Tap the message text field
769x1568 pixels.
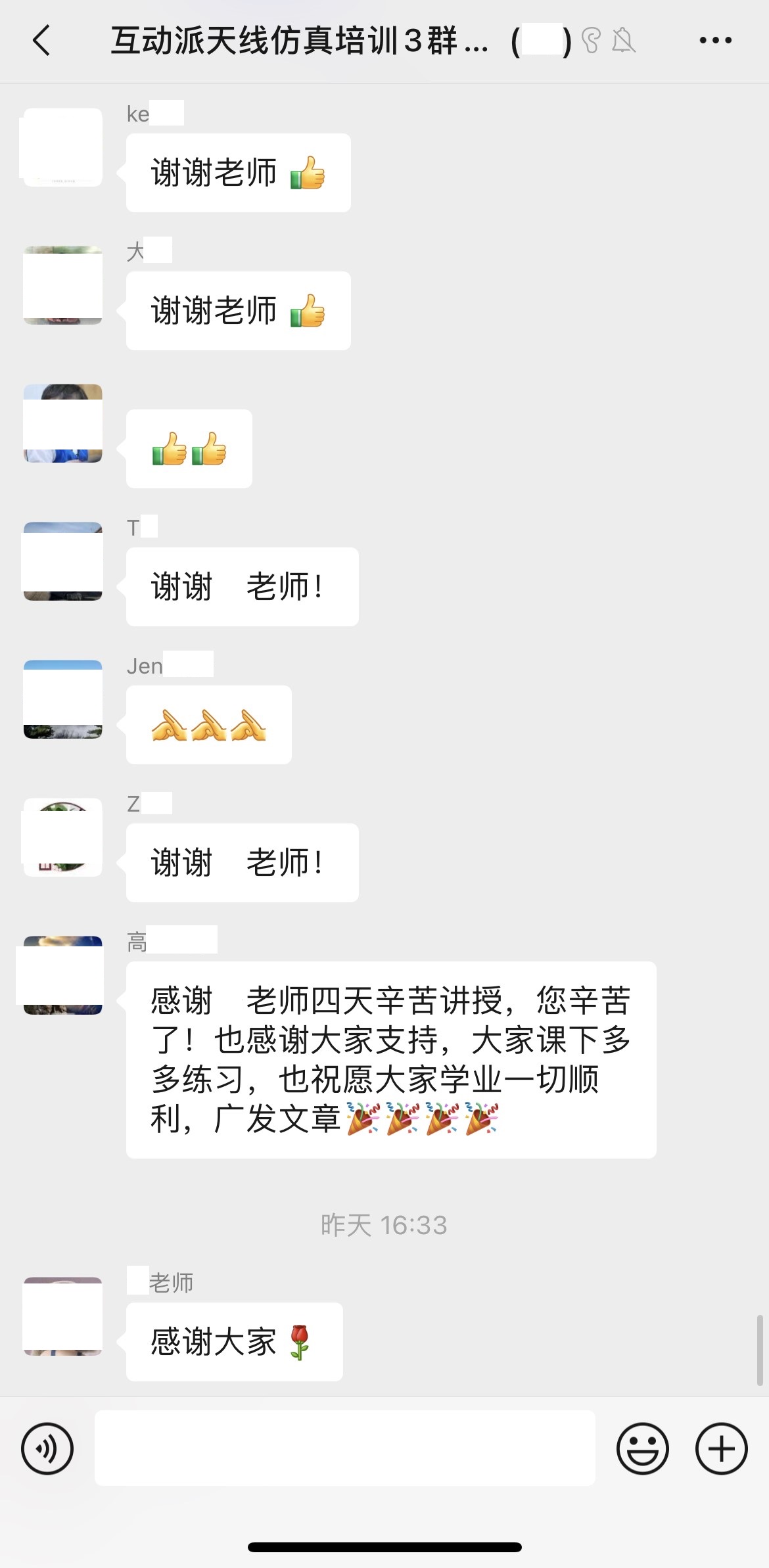pos(344,1448)
